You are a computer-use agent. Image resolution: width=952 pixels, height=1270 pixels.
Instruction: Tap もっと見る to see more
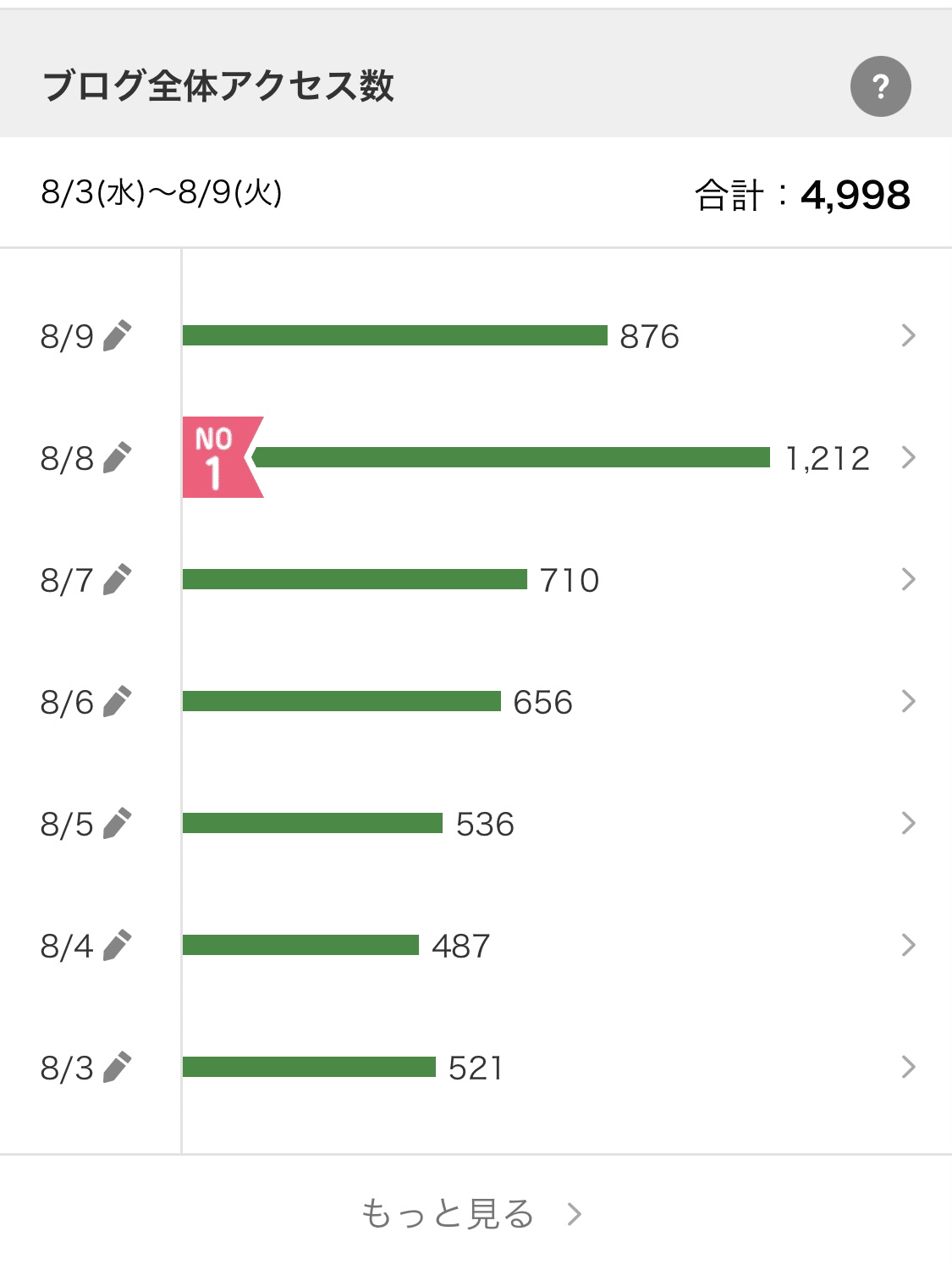coord(470,1214)
